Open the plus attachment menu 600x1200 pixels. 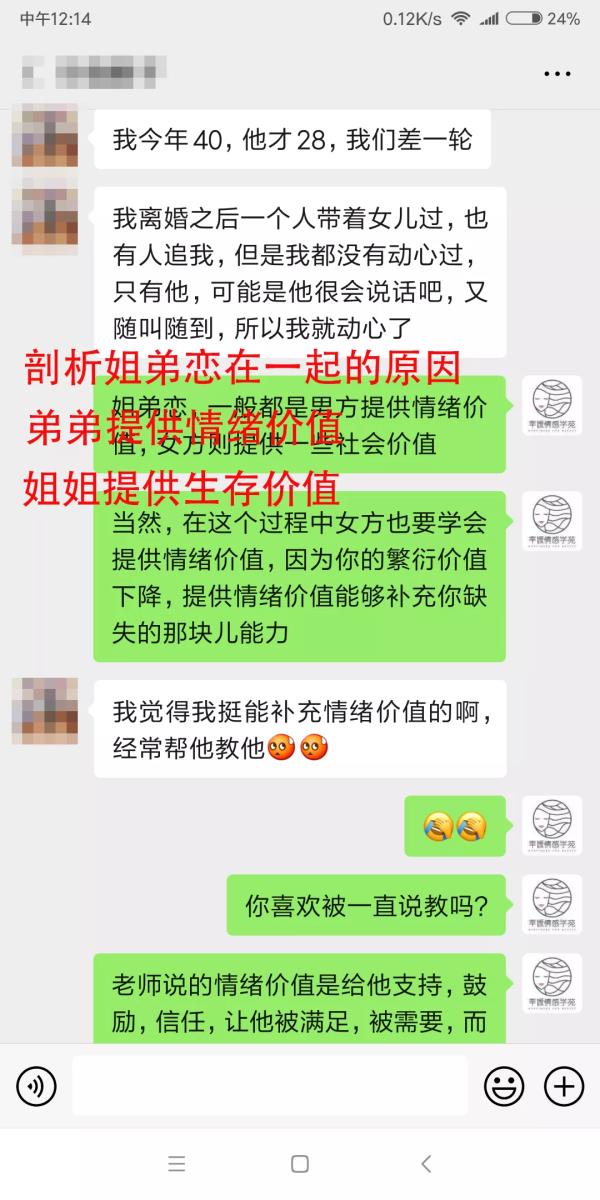(x=563, y=1085)
